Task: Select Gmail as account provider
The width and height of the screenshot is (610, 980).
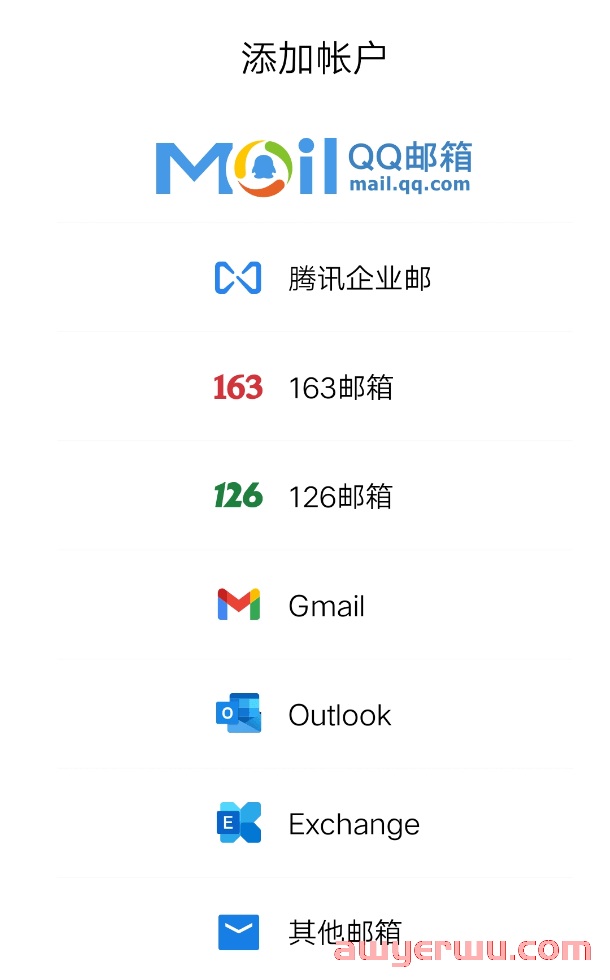Action: pyautogui.click(x=291, y=605)
